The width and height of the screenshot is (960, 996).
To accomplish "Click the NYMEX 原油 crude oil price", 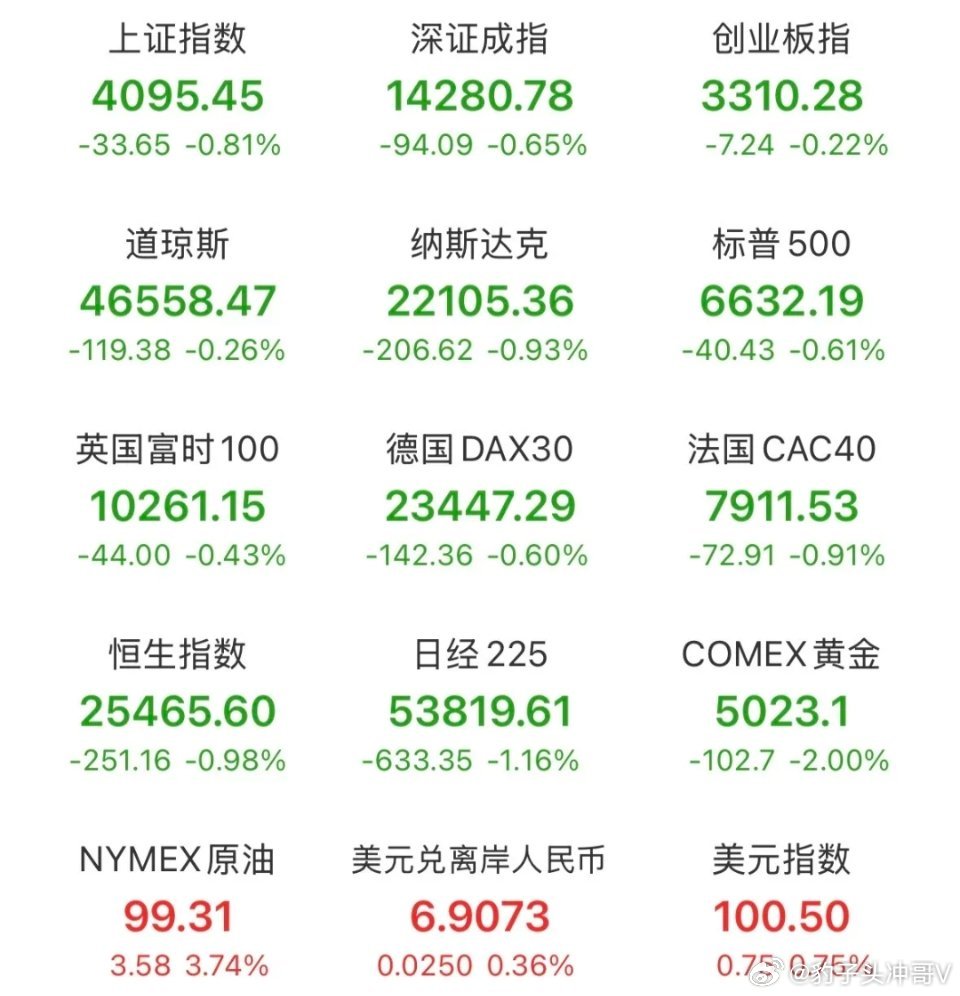I will point(175,915).
